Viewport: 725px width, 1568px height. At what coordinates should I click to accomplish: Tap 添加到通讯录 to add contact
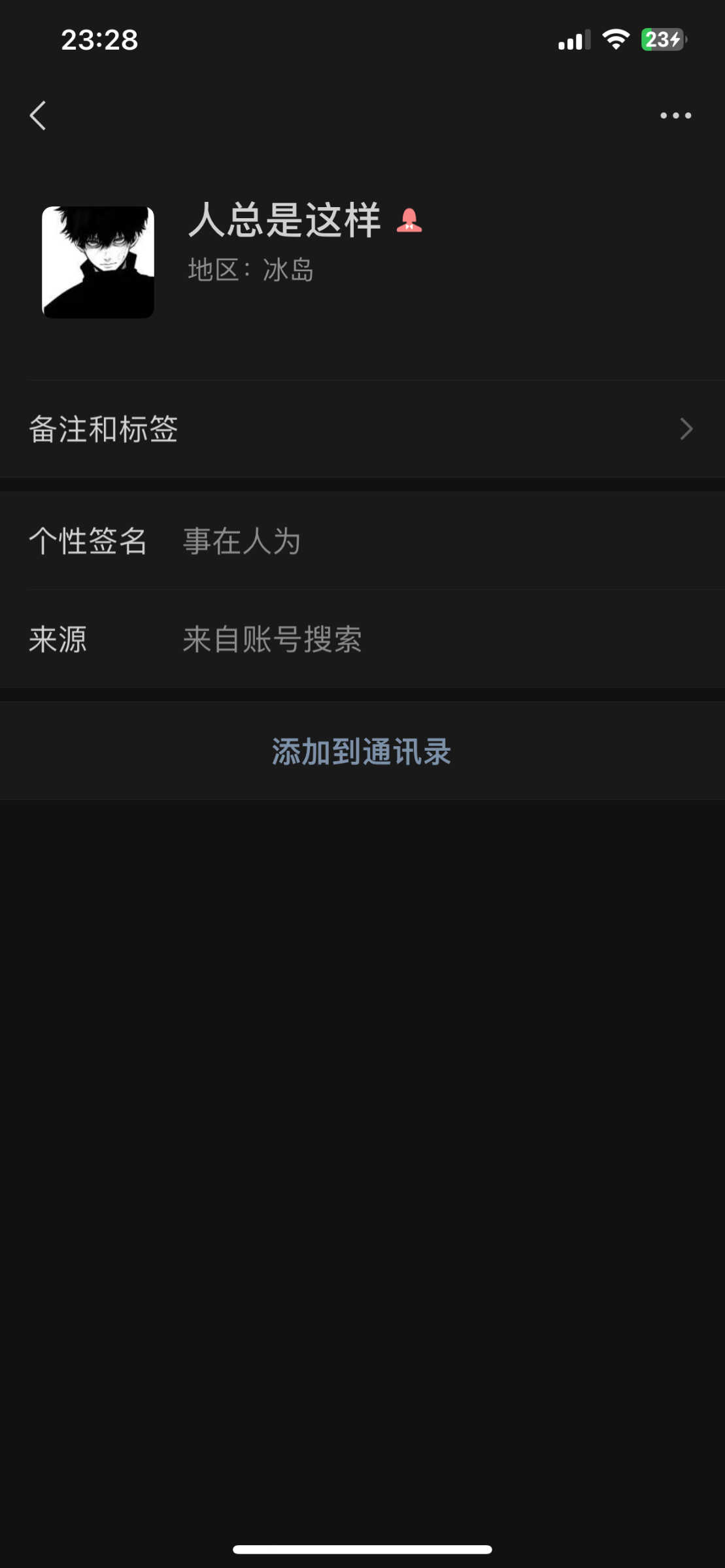362,751
